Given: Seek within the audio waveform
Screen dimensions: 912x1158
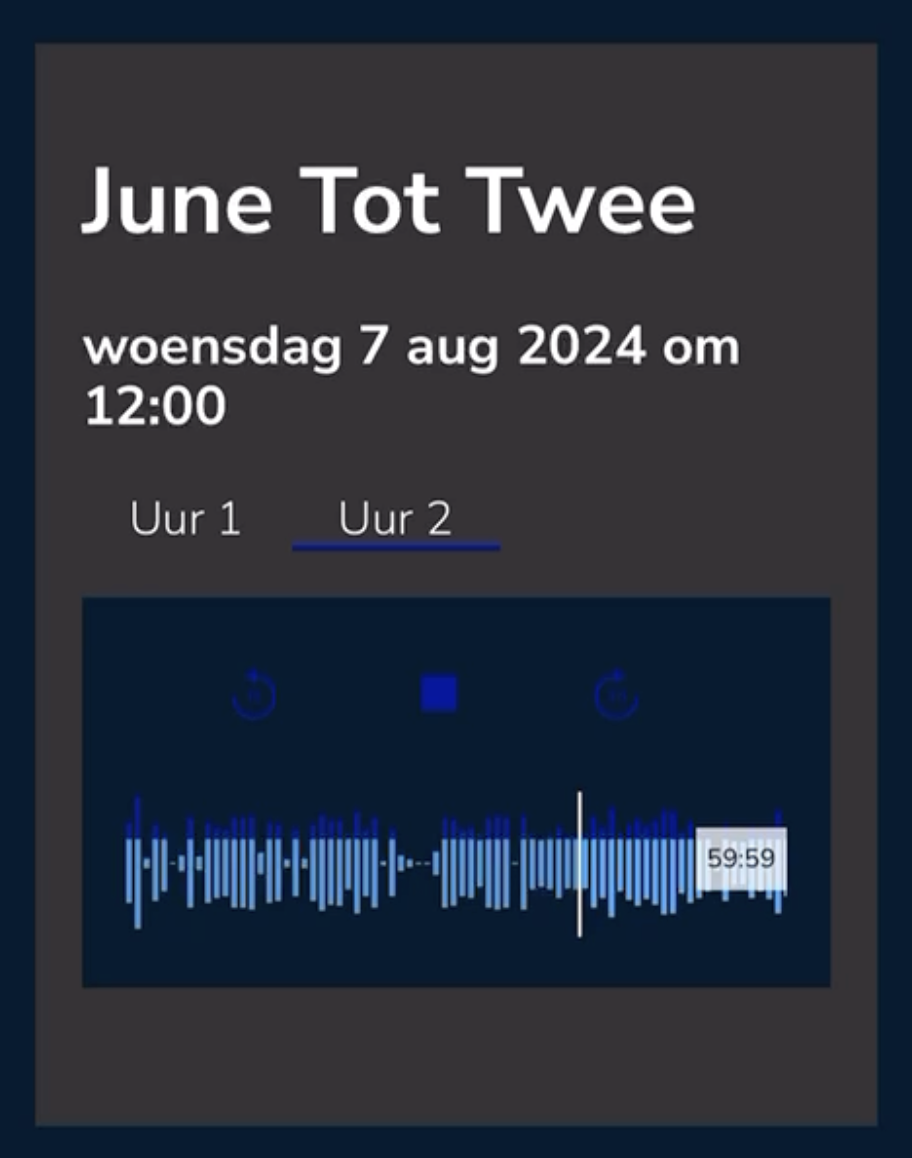Looking at the screenshot, I should tap(400, 864).
